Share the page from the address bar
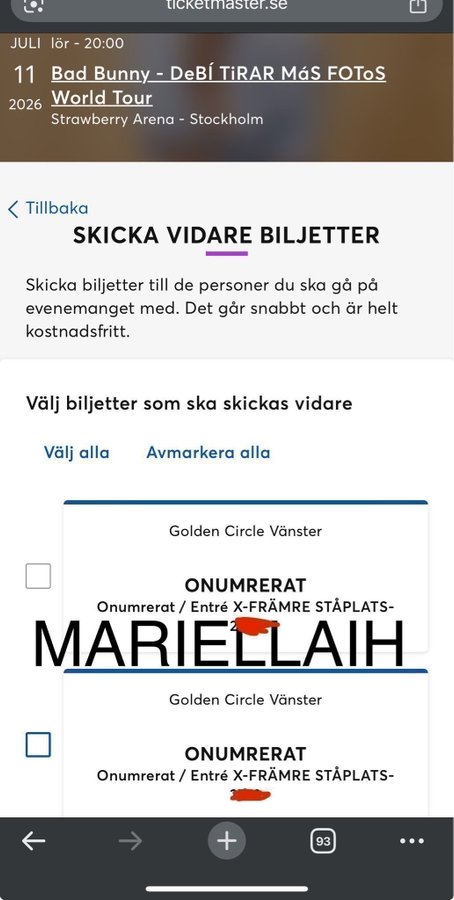The width and height of the screenshot is (454, 900). tap(417, 5)
